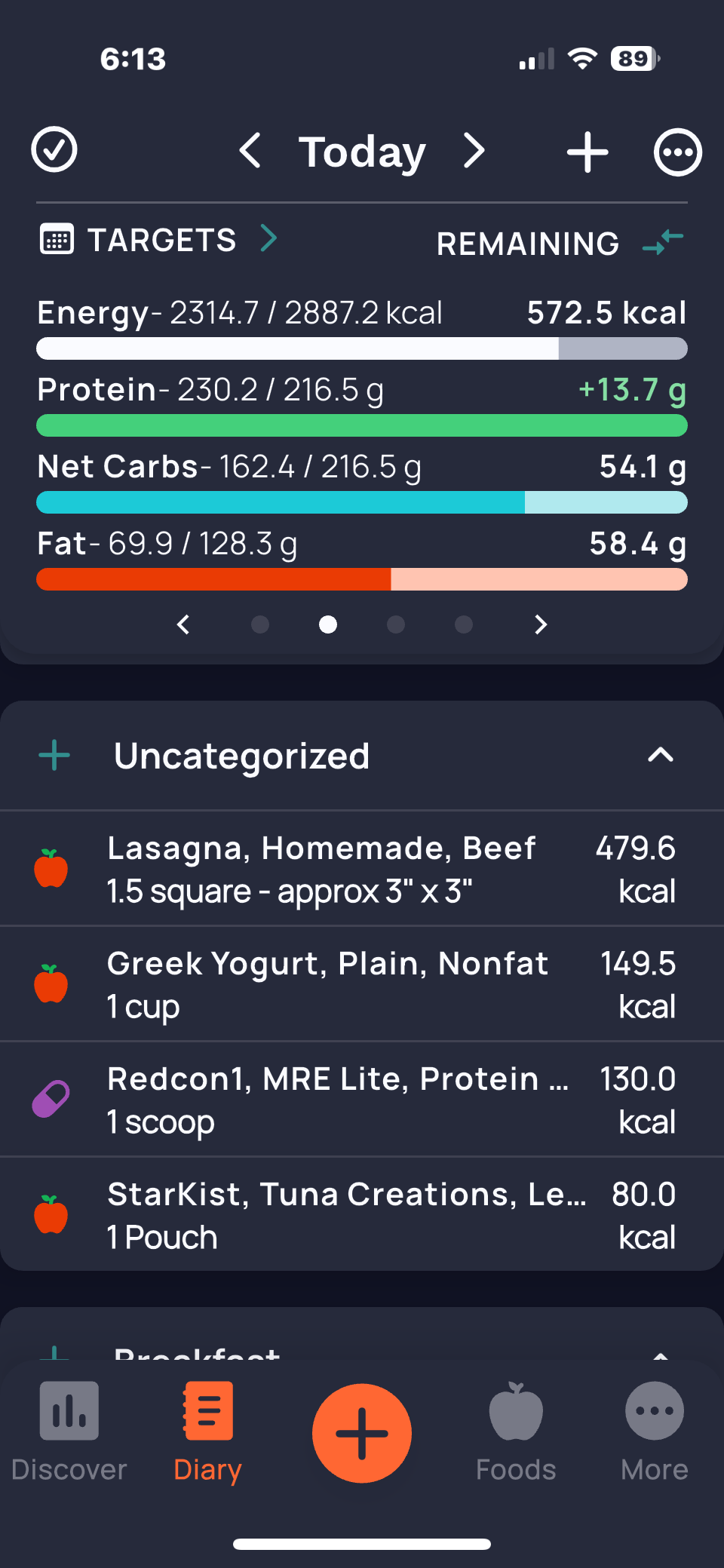Mark the day complete with the checkmark
Screen dimensions: 724x1568
[x=54, y=150]
